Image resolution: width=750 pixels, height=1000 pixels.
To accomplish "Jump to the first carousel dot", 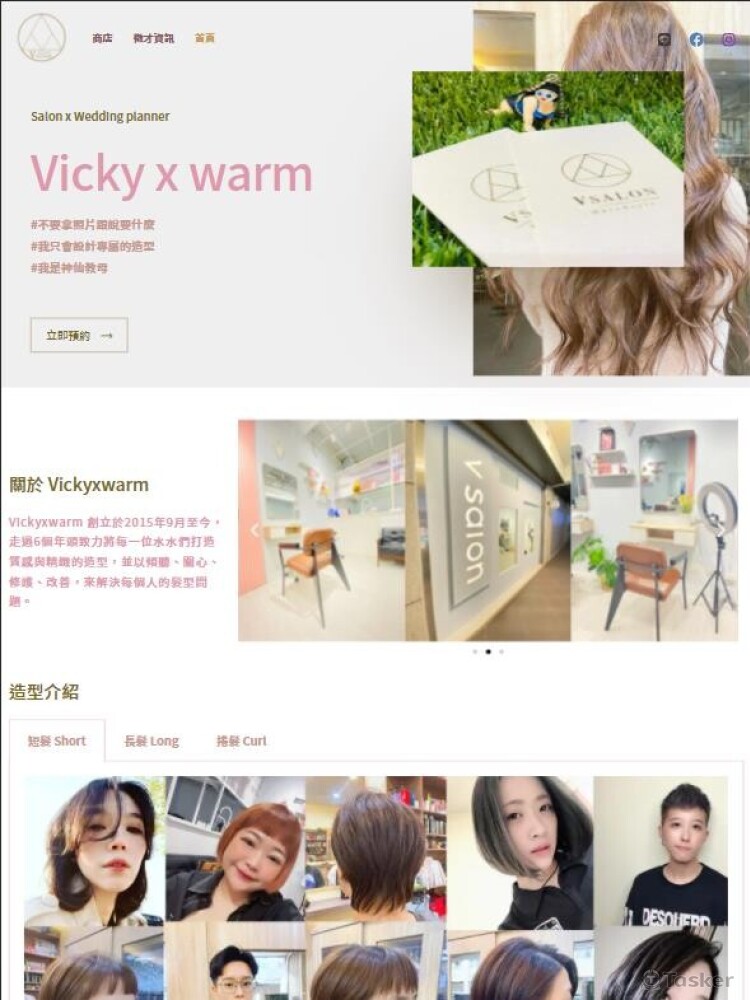I will point(474,651).
